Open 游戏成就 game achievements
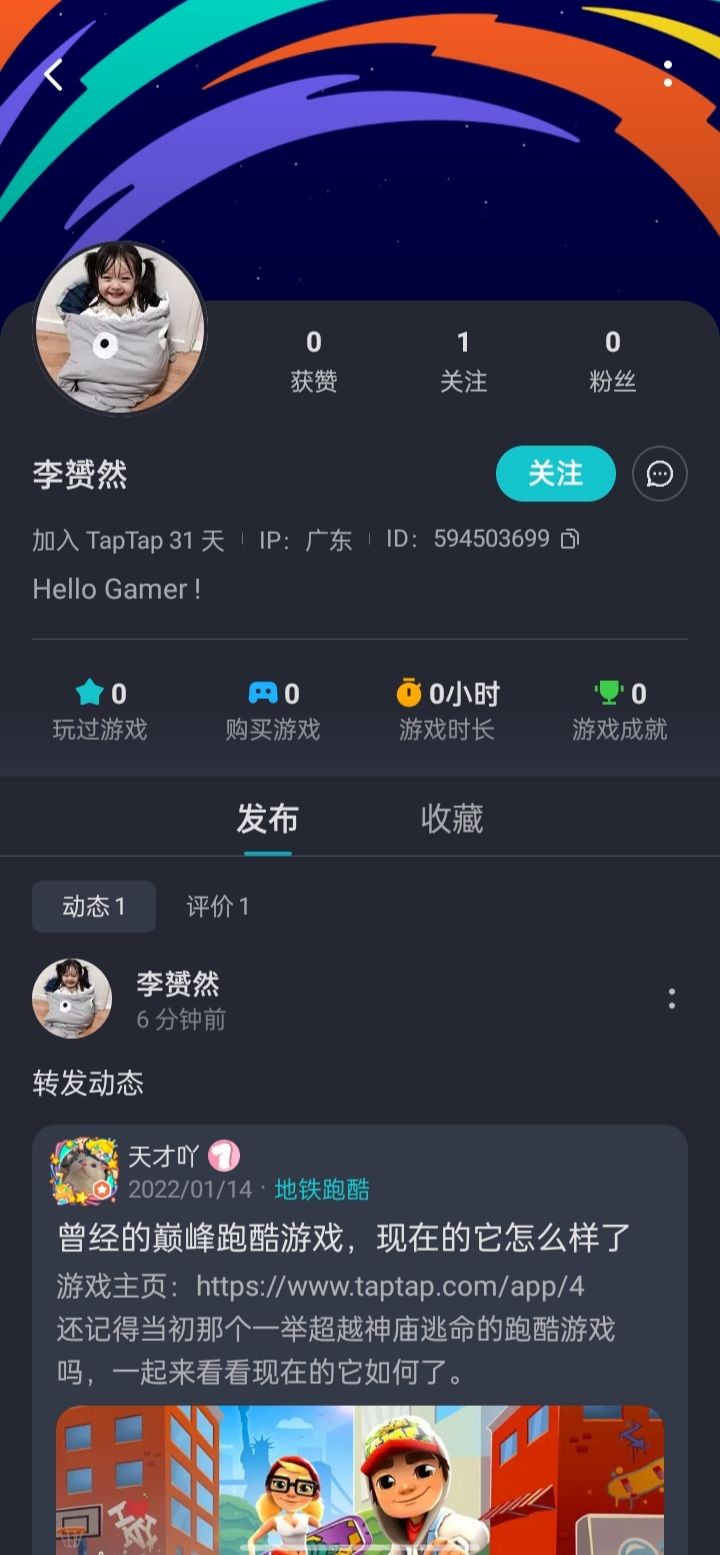 619,710
